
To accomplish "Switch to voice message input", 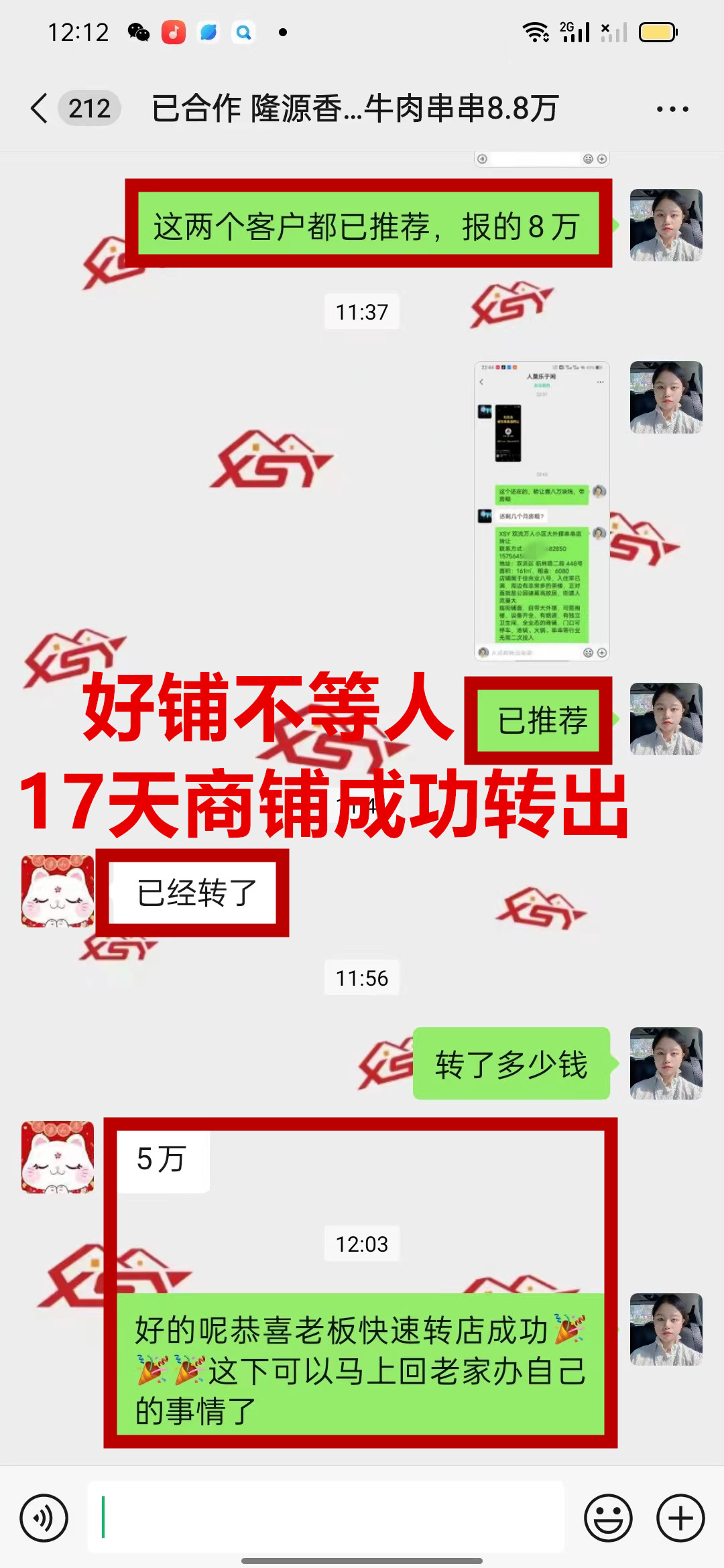I will (x=44, y=1518).
